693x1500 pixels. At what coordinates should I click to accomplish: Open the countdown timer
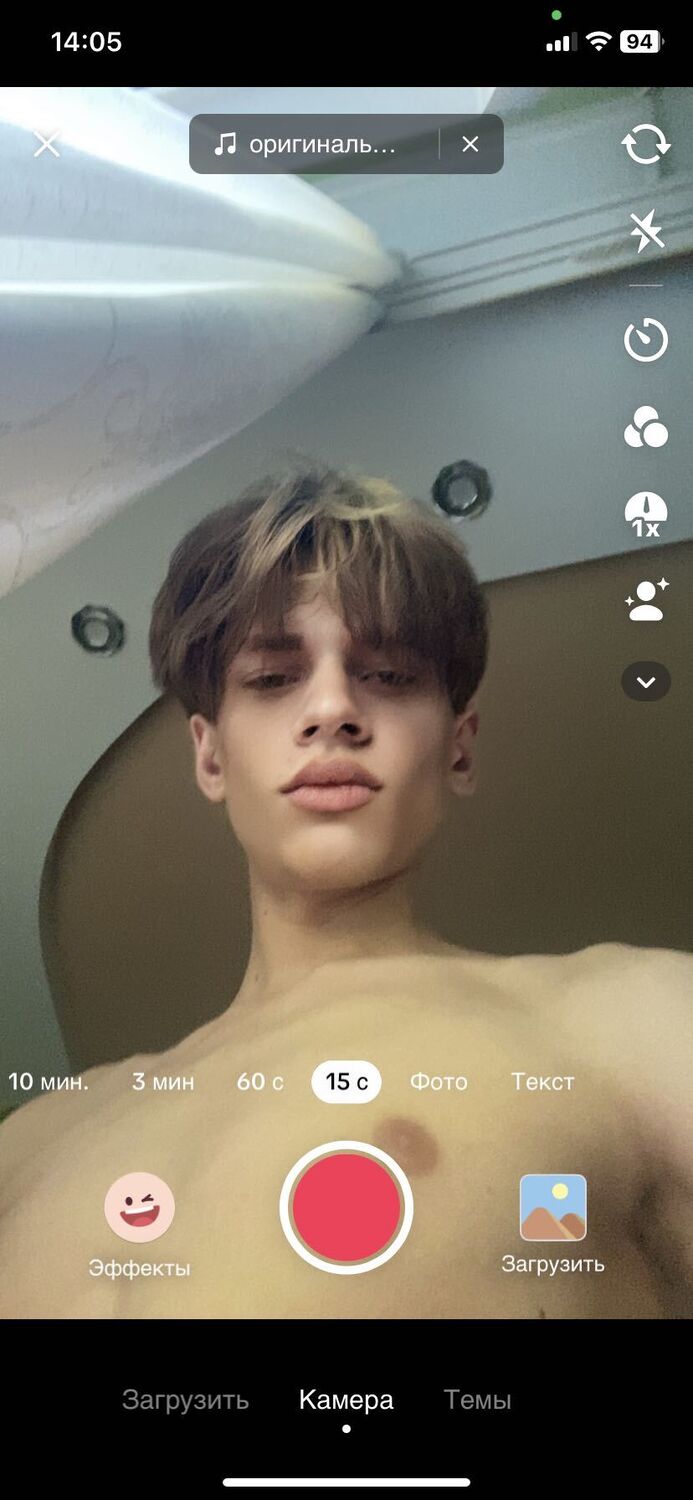pyautogui.click(x=646, y=340)
